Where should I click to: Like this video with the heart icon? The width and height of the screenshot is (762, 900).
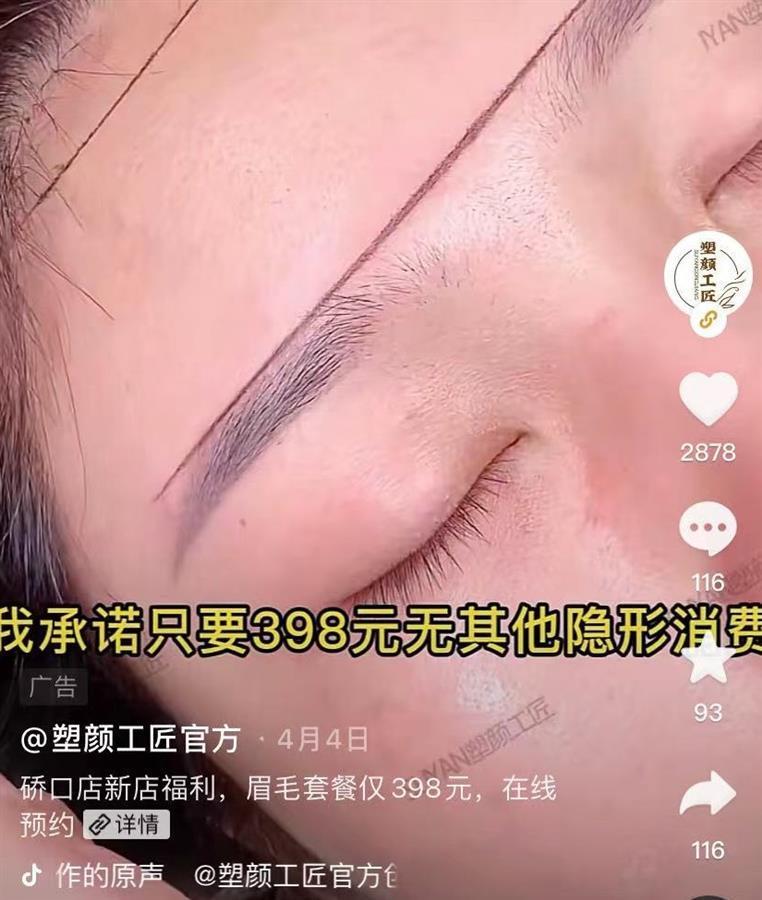(708, 398)
